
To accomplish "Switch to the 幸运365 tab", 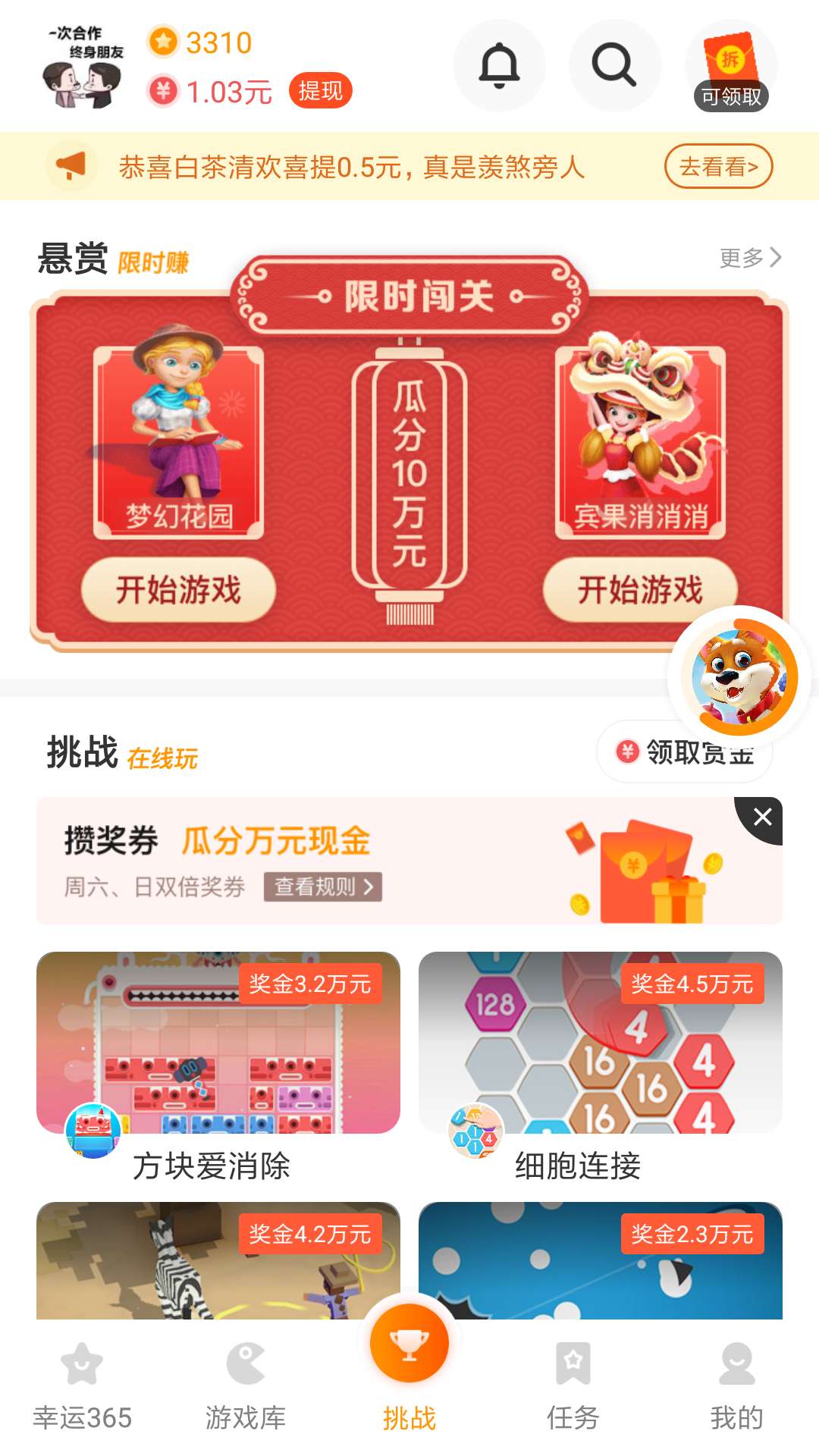I will [x=82, y=1385].
